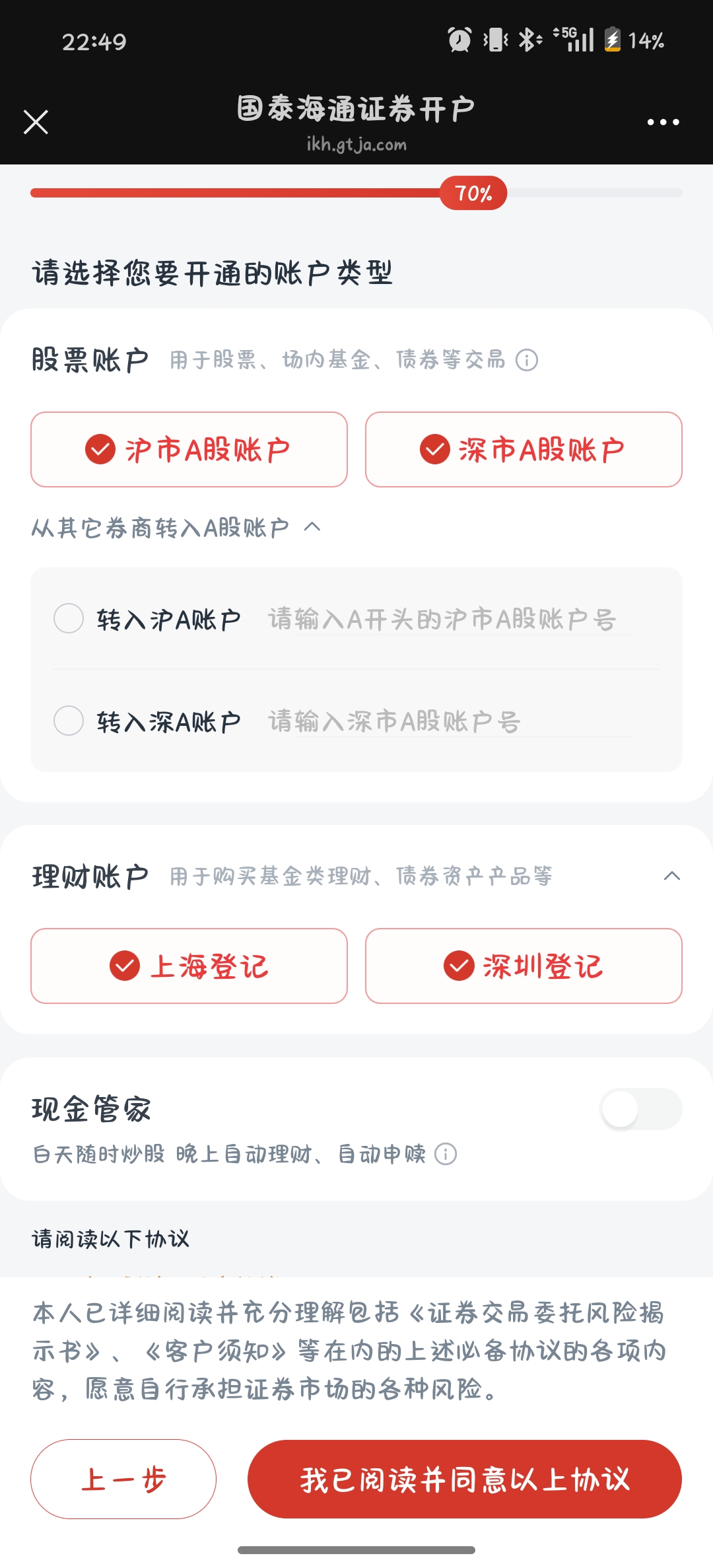Collapse the 理财账户 section

[x=671, y=876]
